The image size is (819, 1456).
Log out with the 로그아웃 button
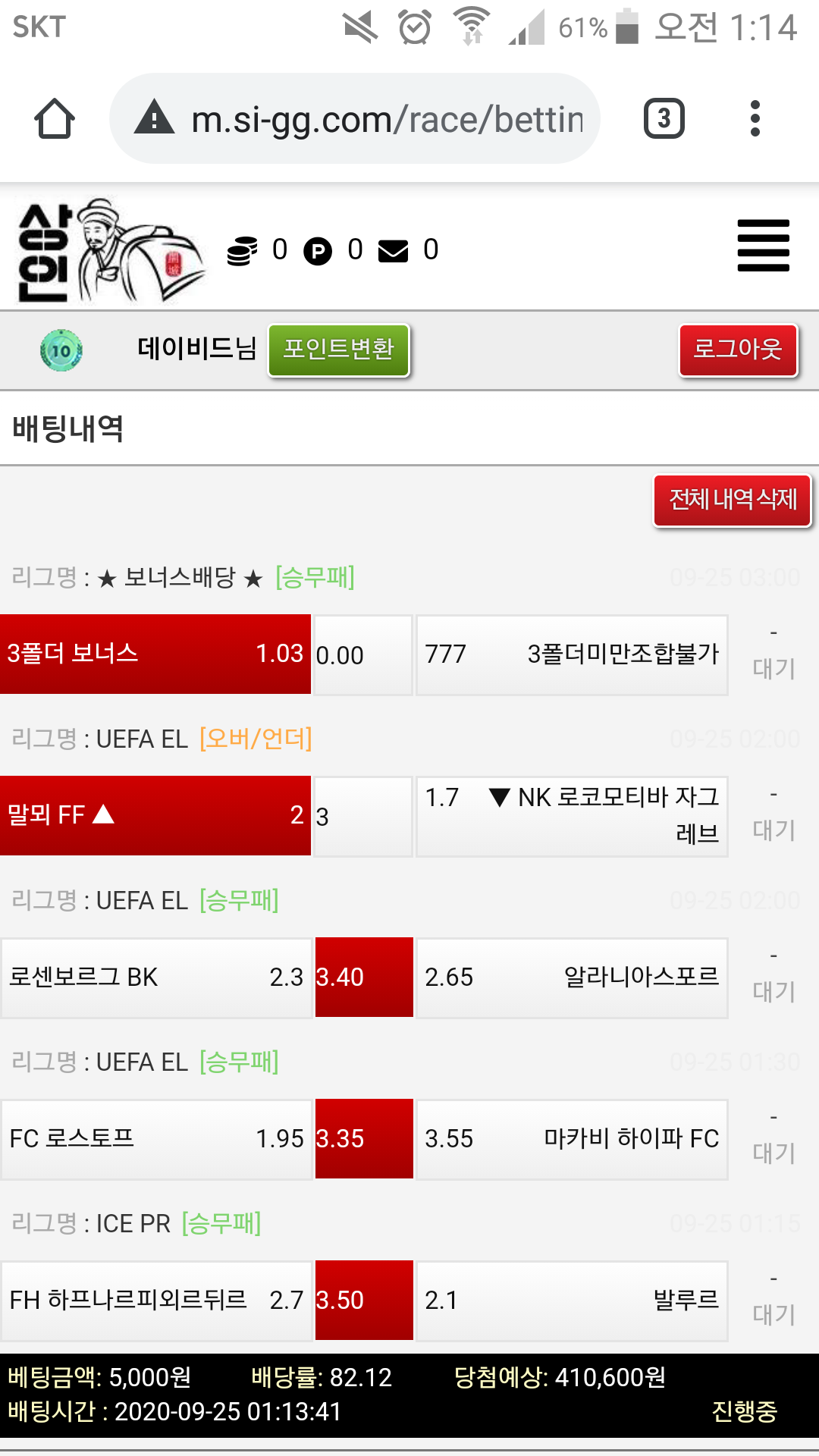[x=738, y=350]
